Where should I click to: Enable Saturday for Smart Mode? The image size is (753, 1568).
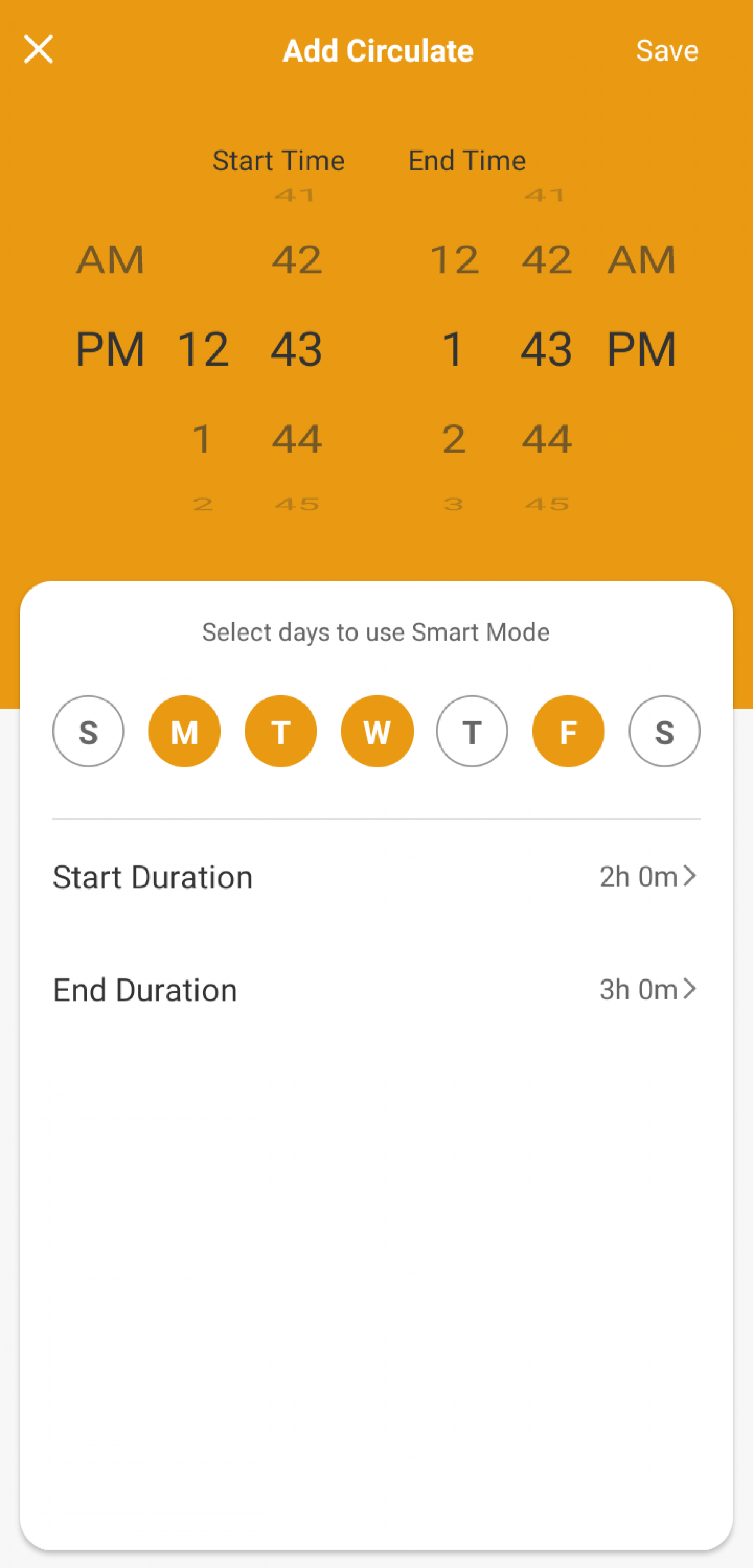pyautogui.click(x=664, y=731)
